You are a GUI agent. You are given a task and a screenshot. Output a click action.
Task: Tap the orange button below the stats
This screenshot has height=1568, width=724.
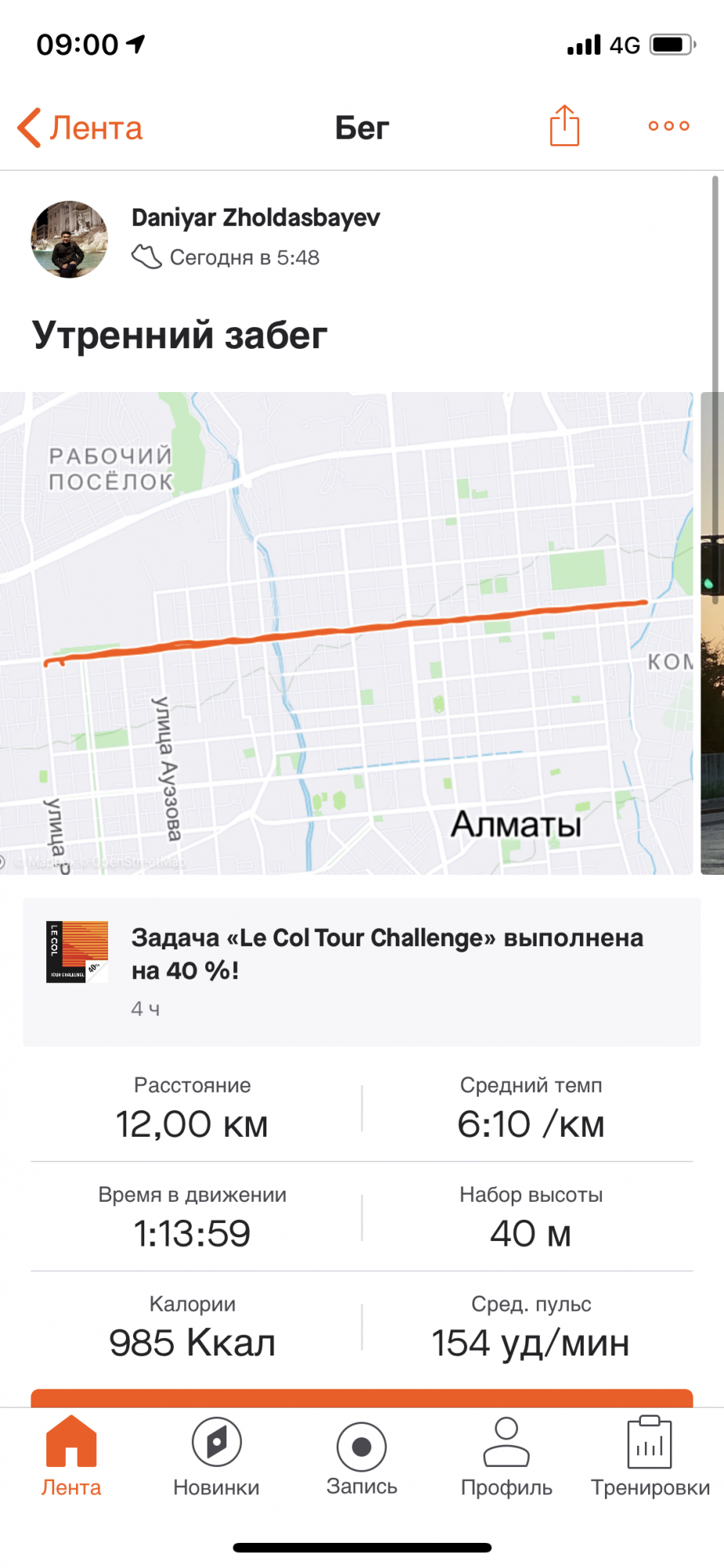[361, 1398]
